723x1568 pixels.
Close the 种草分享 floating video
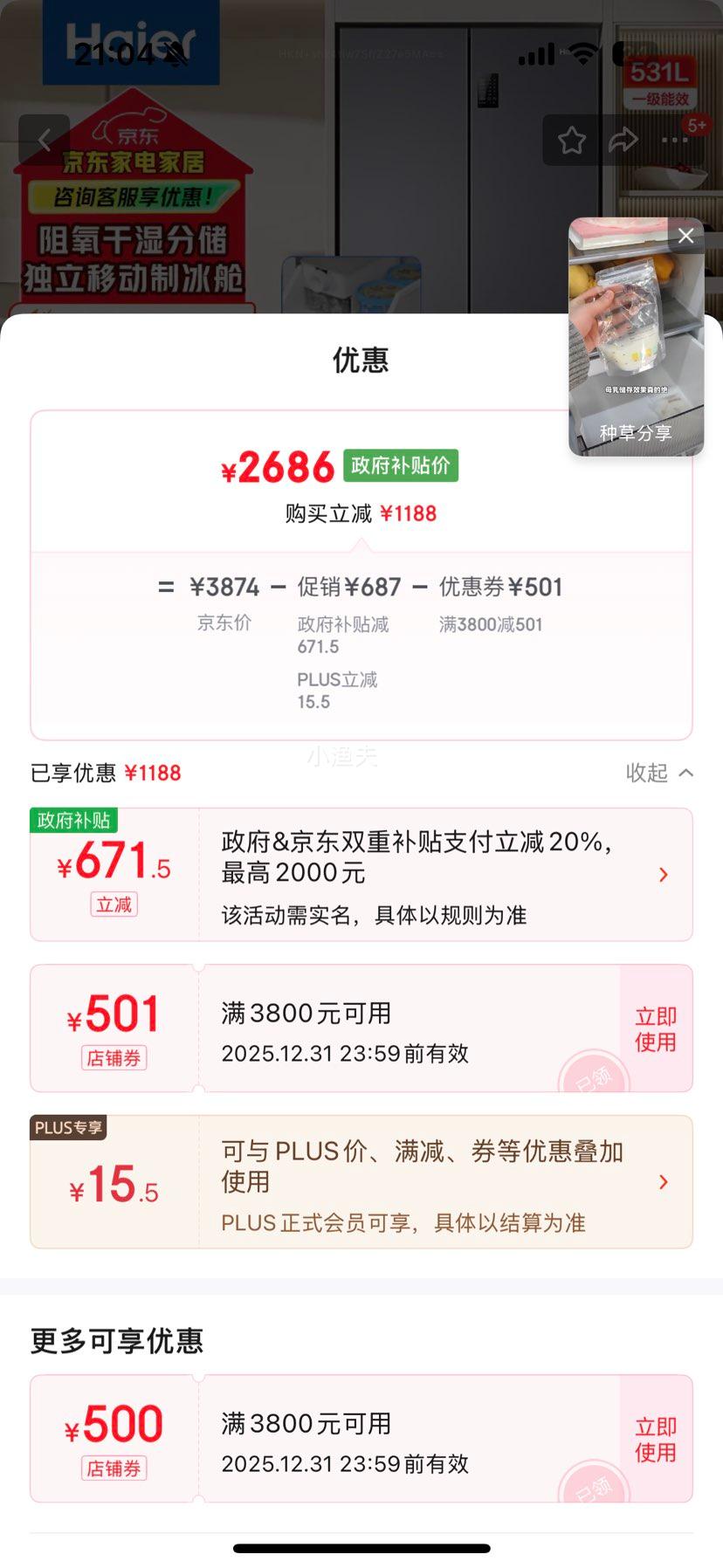point(685,236)
